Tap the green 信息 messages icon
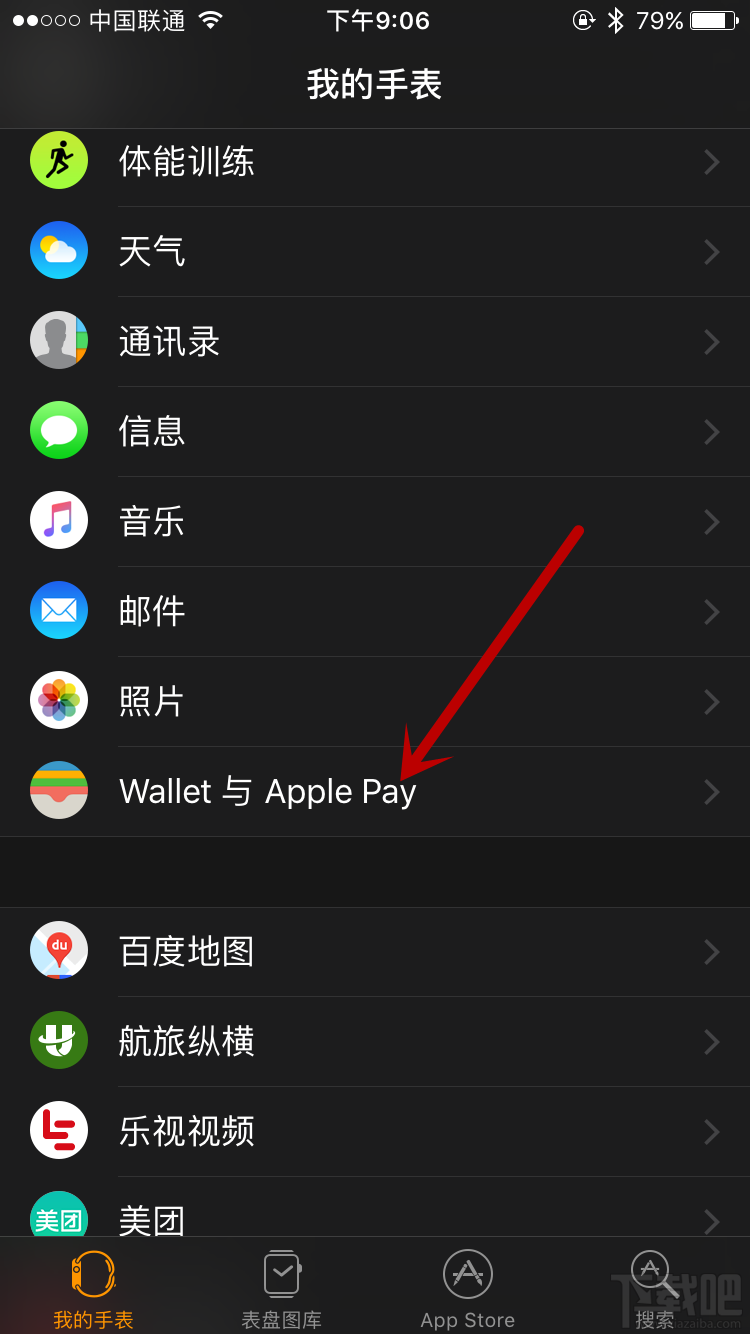This screenshot has width=750, height=1334. [59, 430]
